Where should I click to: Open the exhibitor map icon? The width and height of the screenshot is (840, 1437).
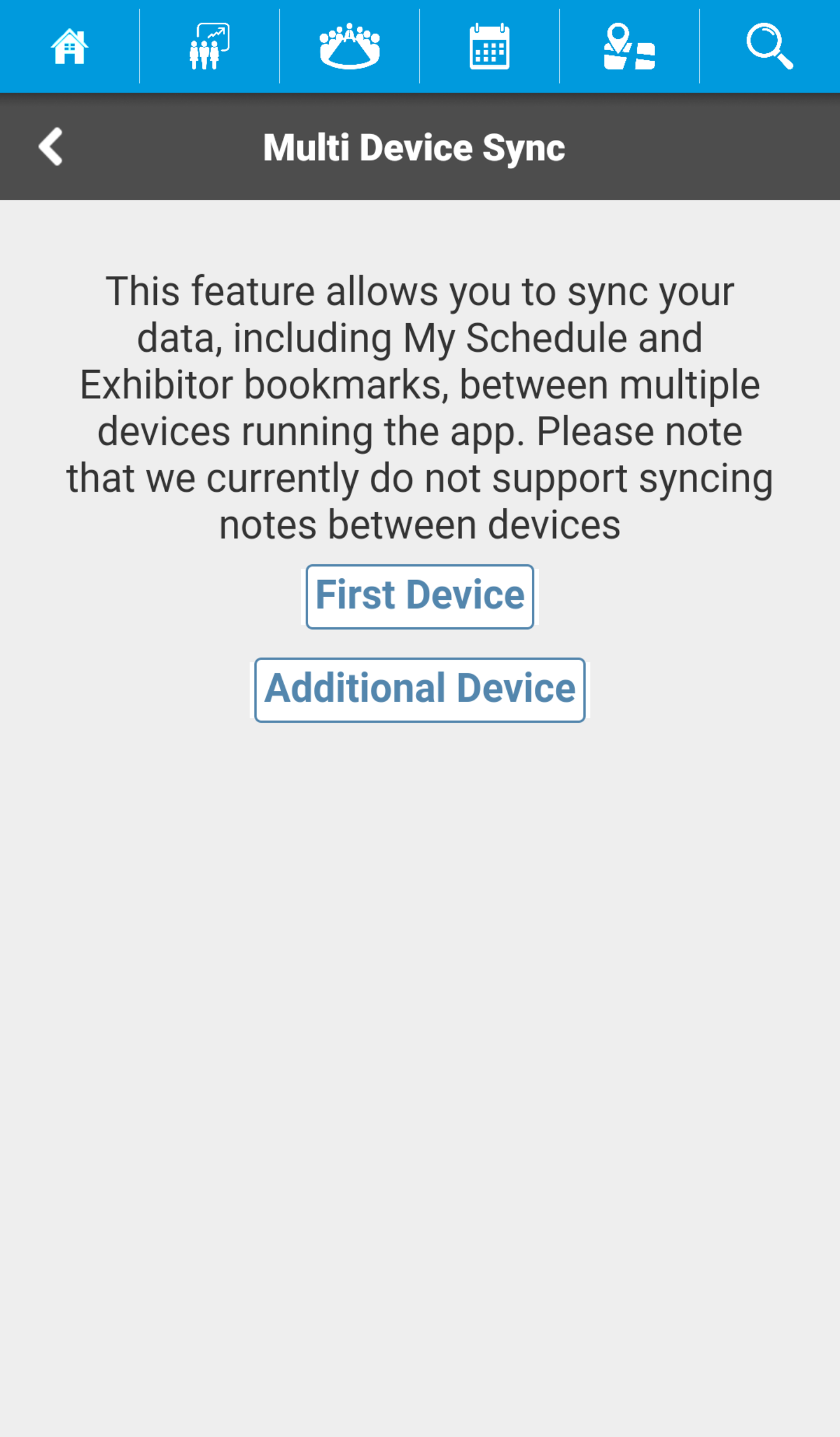[x=629, y=46]
